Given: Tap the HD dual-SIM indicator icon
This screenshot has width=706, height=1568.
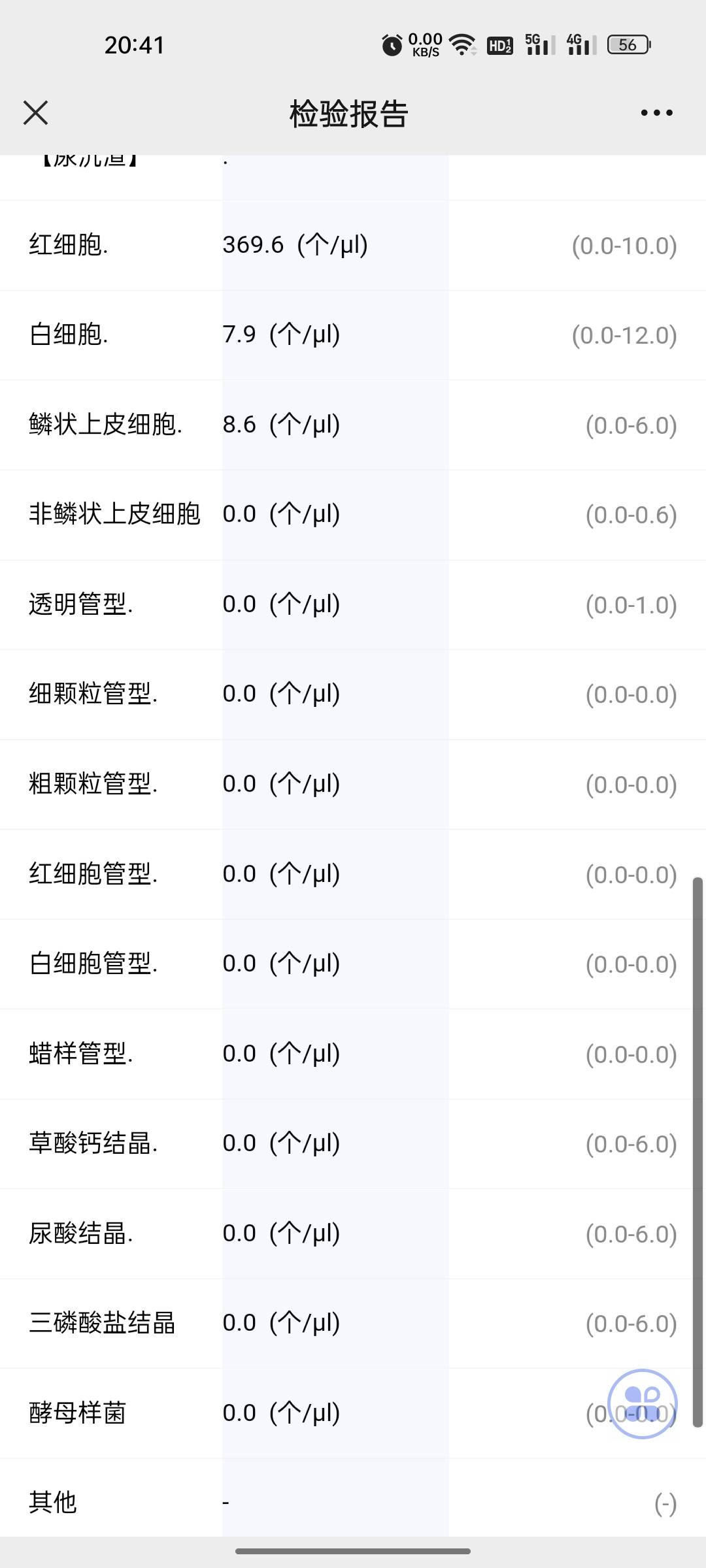Looking at the screenshot, I should (x=501, y=44).
